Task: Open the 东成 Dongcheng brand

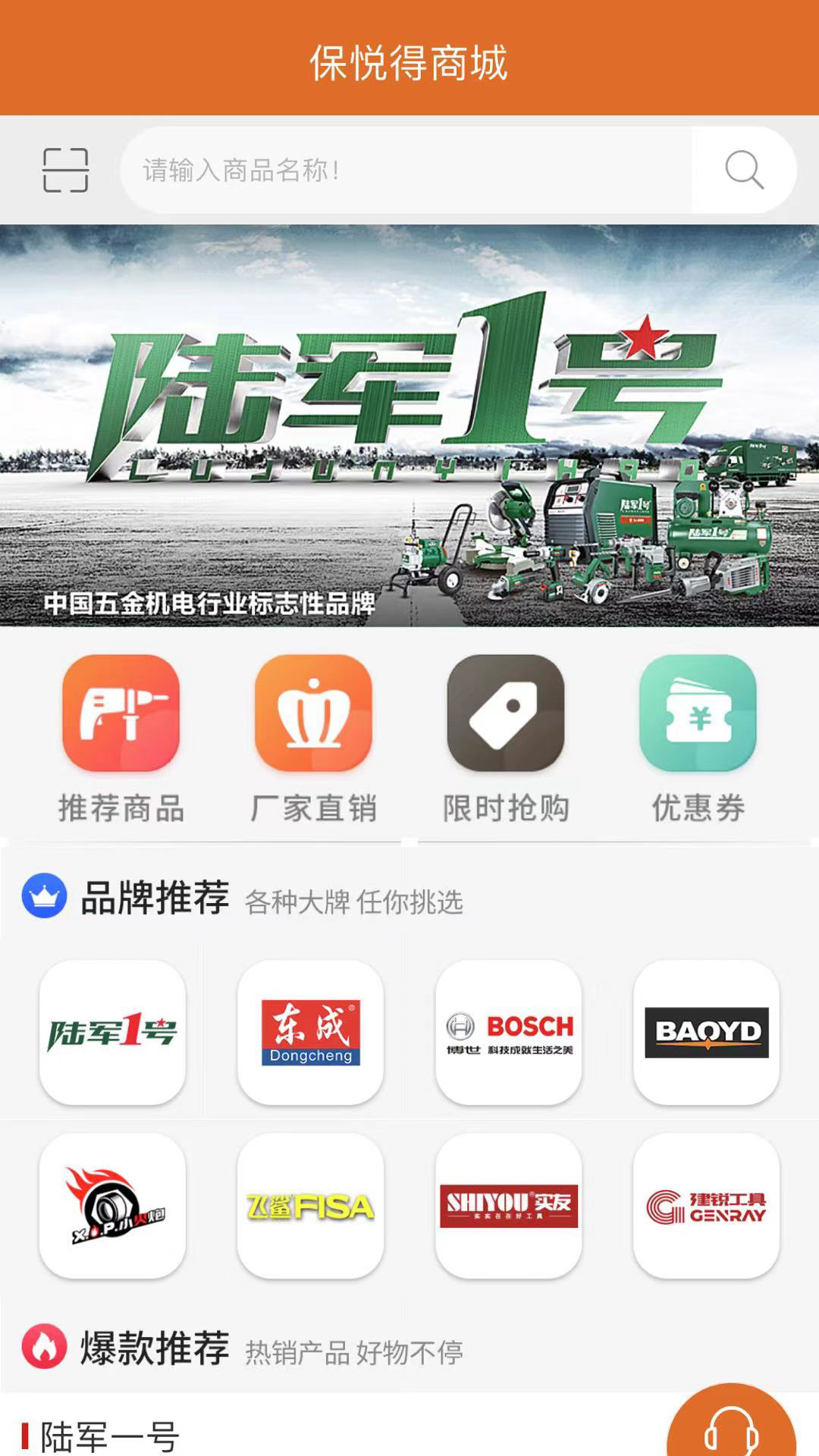Action: [x=310, y=1032]
